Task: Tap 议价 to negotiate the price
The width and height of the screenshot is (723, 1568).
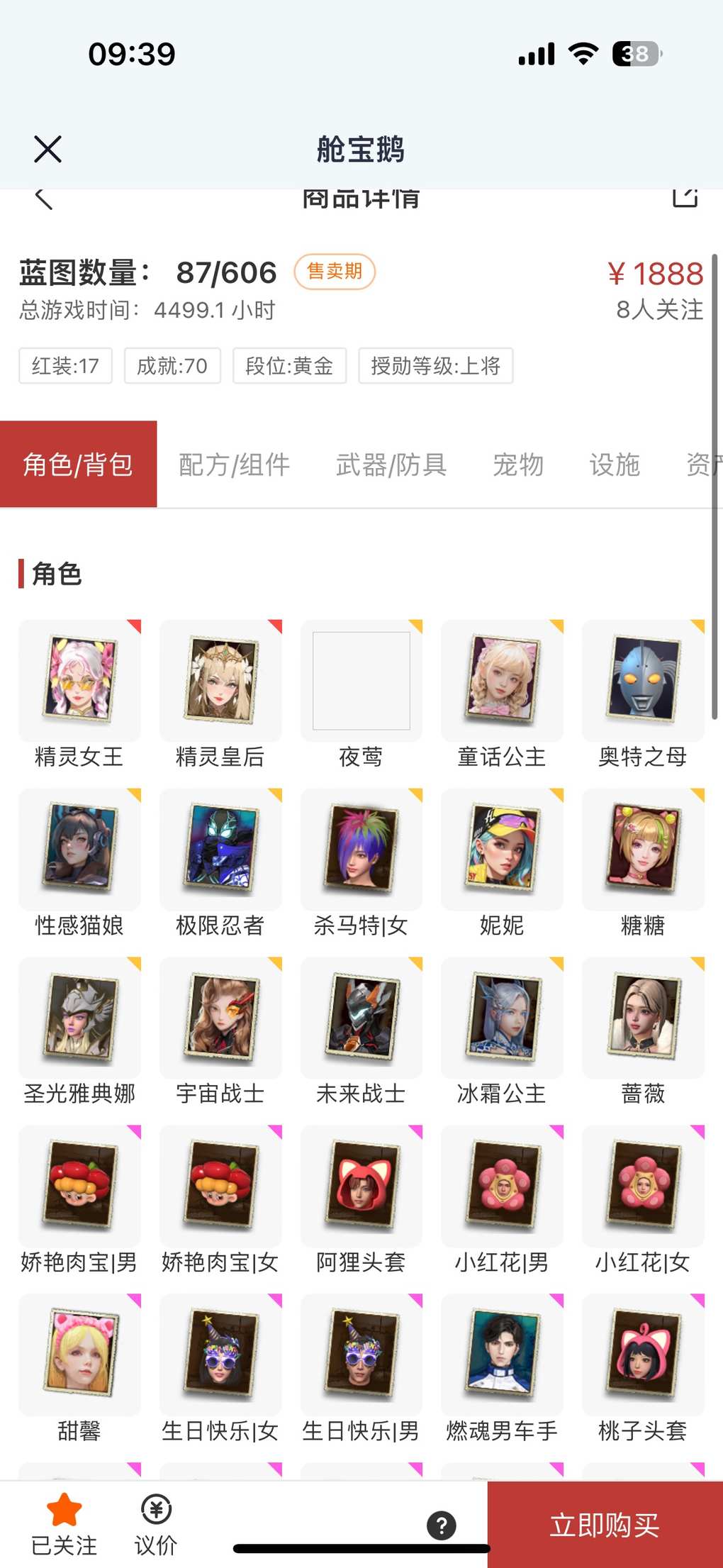Action: [x=156, y=1524]
